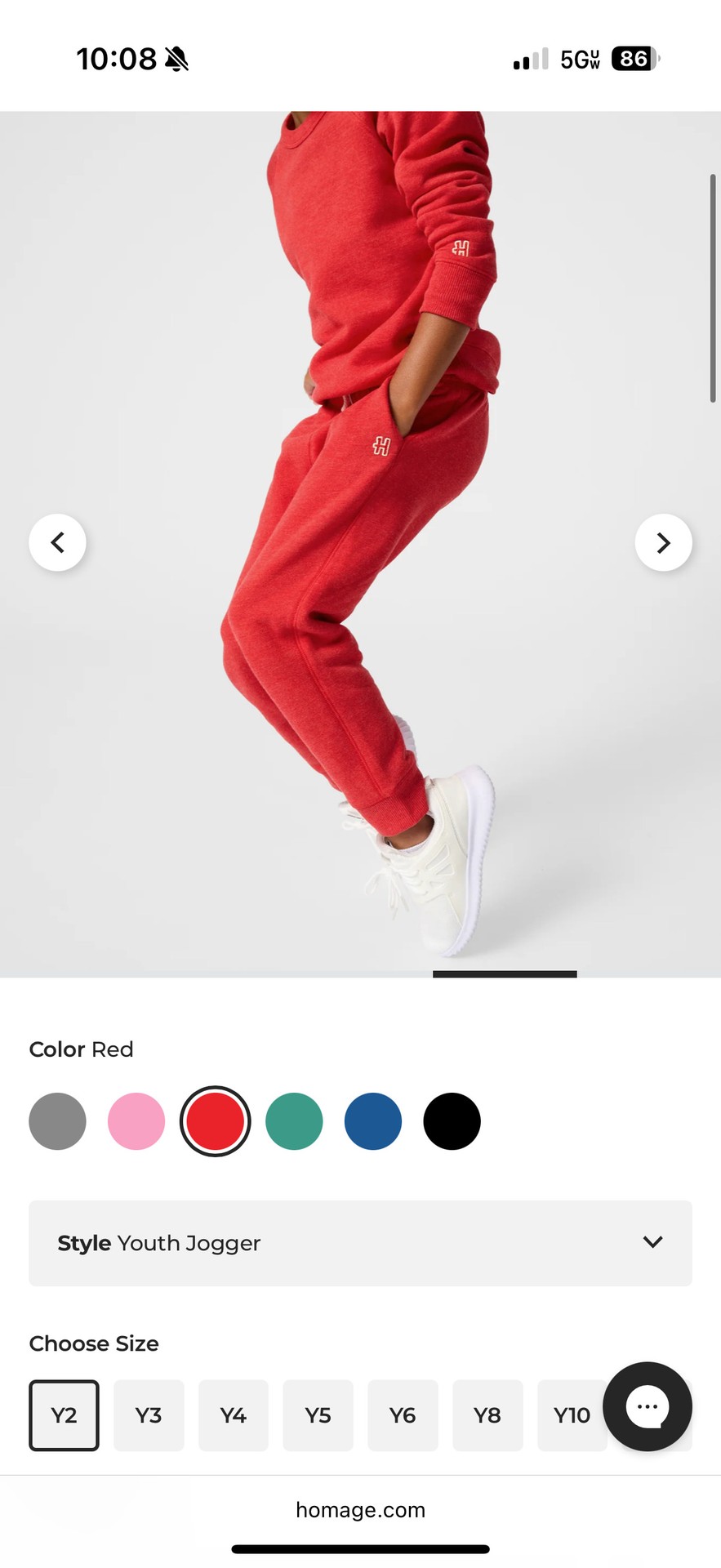Viewport: 721px width, 1568px height.
Task: Tap the Y5 size option
Action: [x=318, y=1415]
